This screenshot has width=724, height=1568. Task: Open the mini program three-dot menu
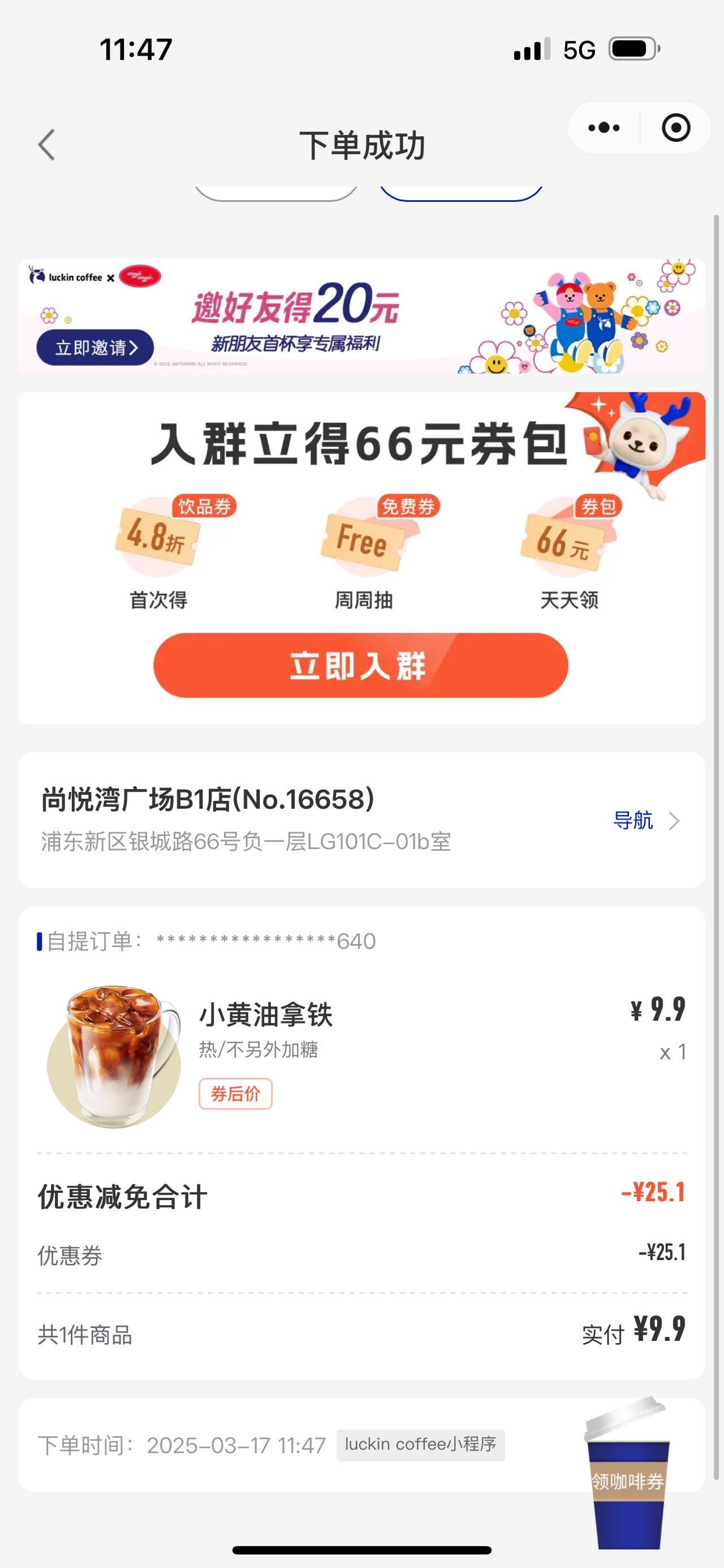click(604, 128)
